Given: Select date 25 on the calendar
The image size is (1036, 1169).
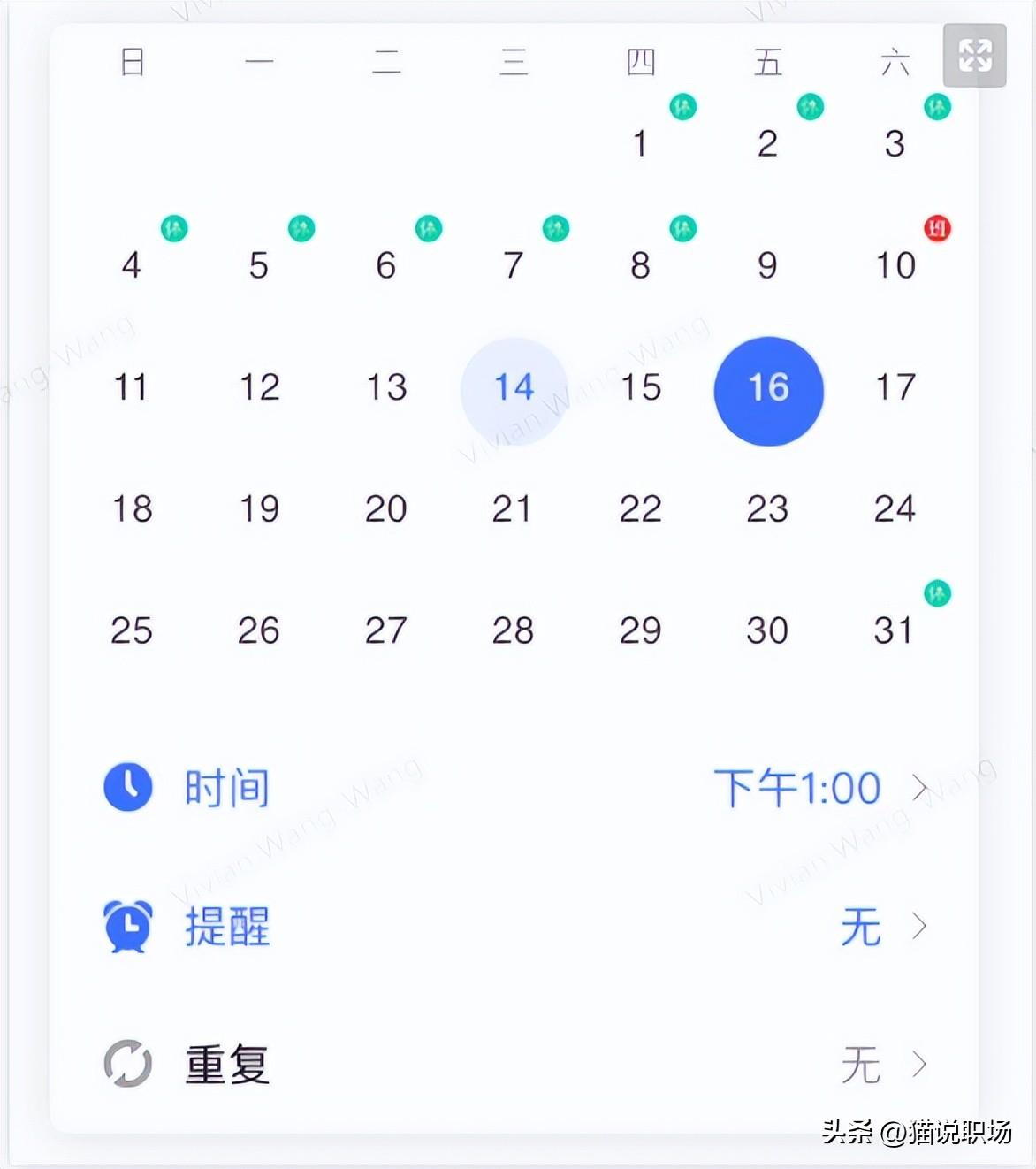Looking at the screenshot, I should tap(131, 630).
